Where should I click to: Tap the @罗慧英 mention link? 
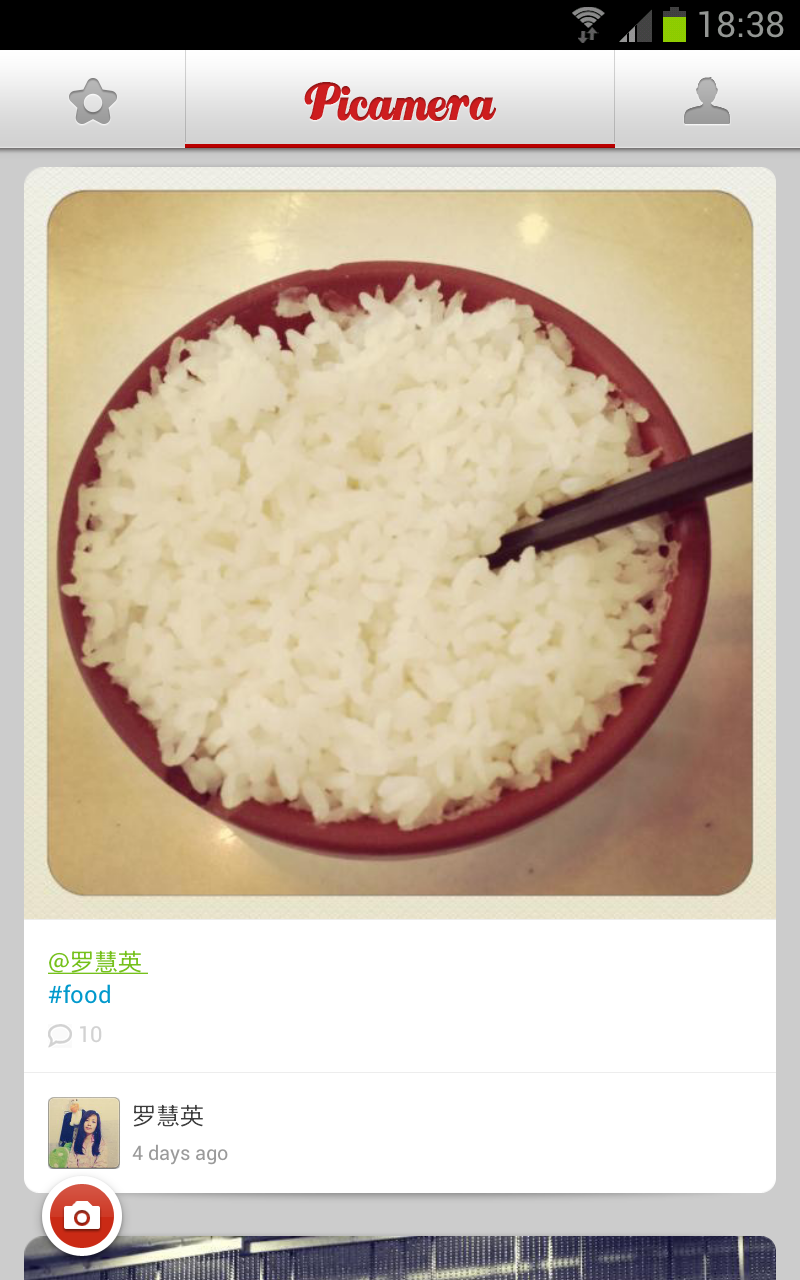tap(97, 962)
